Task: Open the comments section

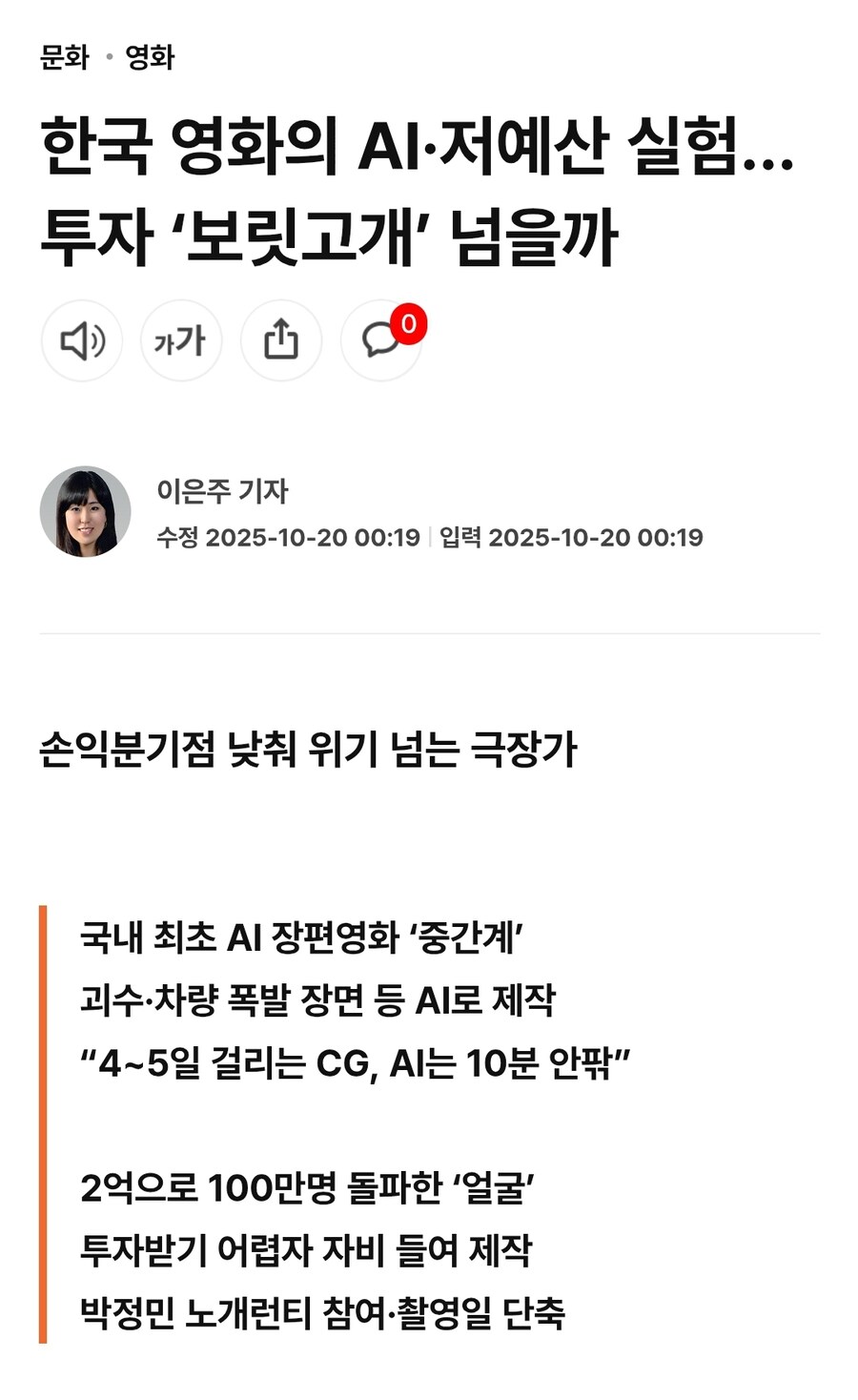Action: (381, 340)
